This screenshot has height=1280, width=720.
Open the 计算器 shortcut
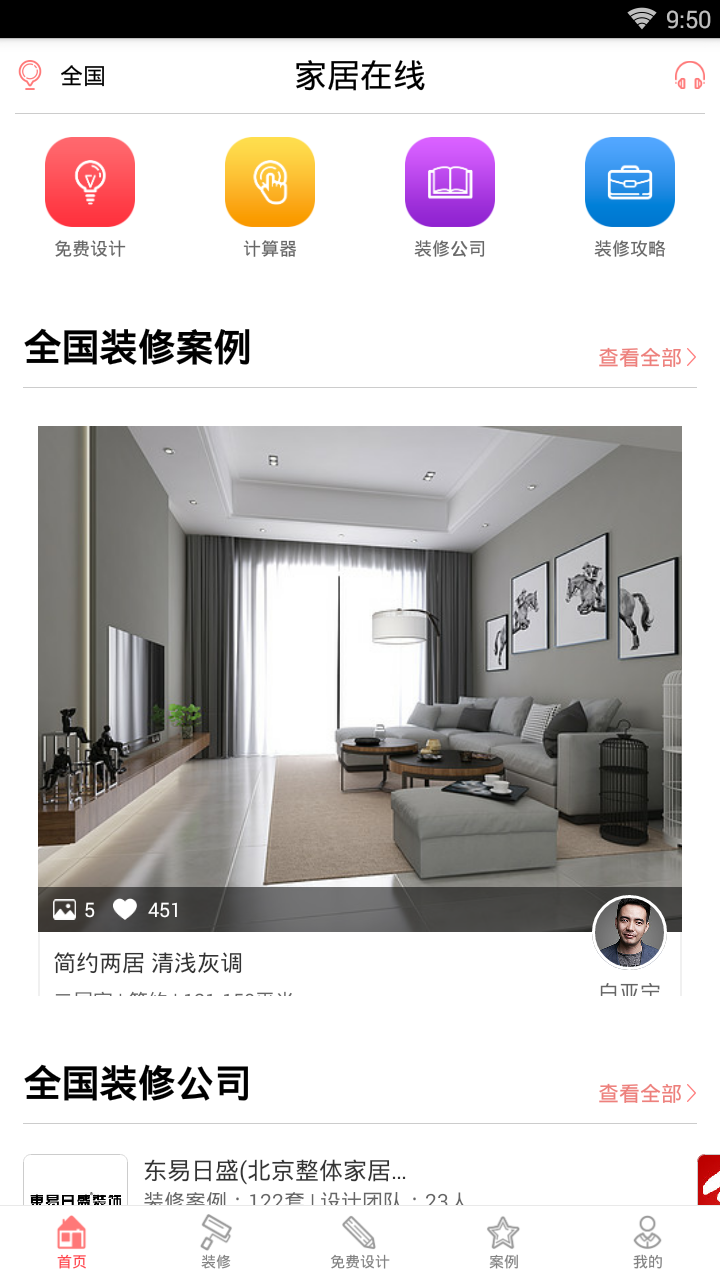(x=270, y=197)
